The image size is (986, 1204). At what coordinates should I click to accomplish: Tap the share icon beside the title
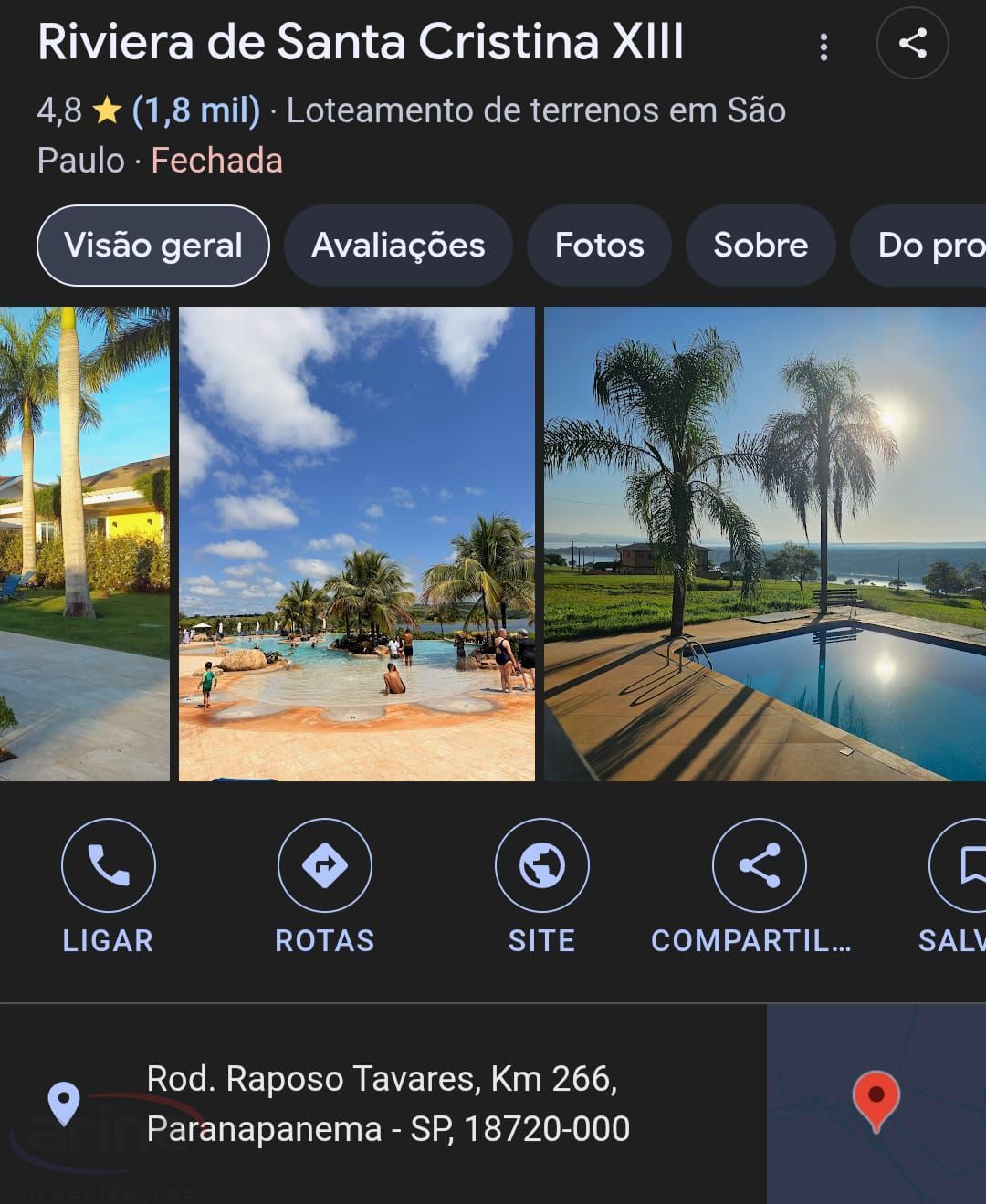pos(912,43)
